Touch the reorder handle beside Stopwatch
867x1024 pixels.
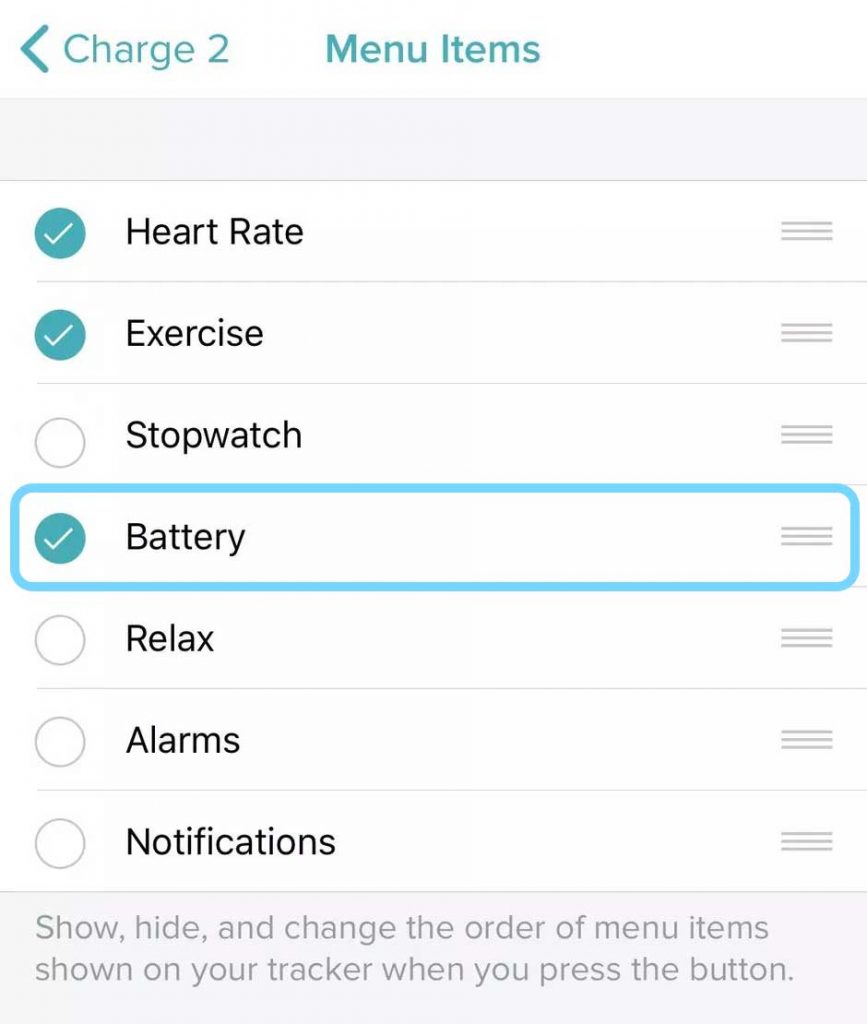tap(806, 435)
